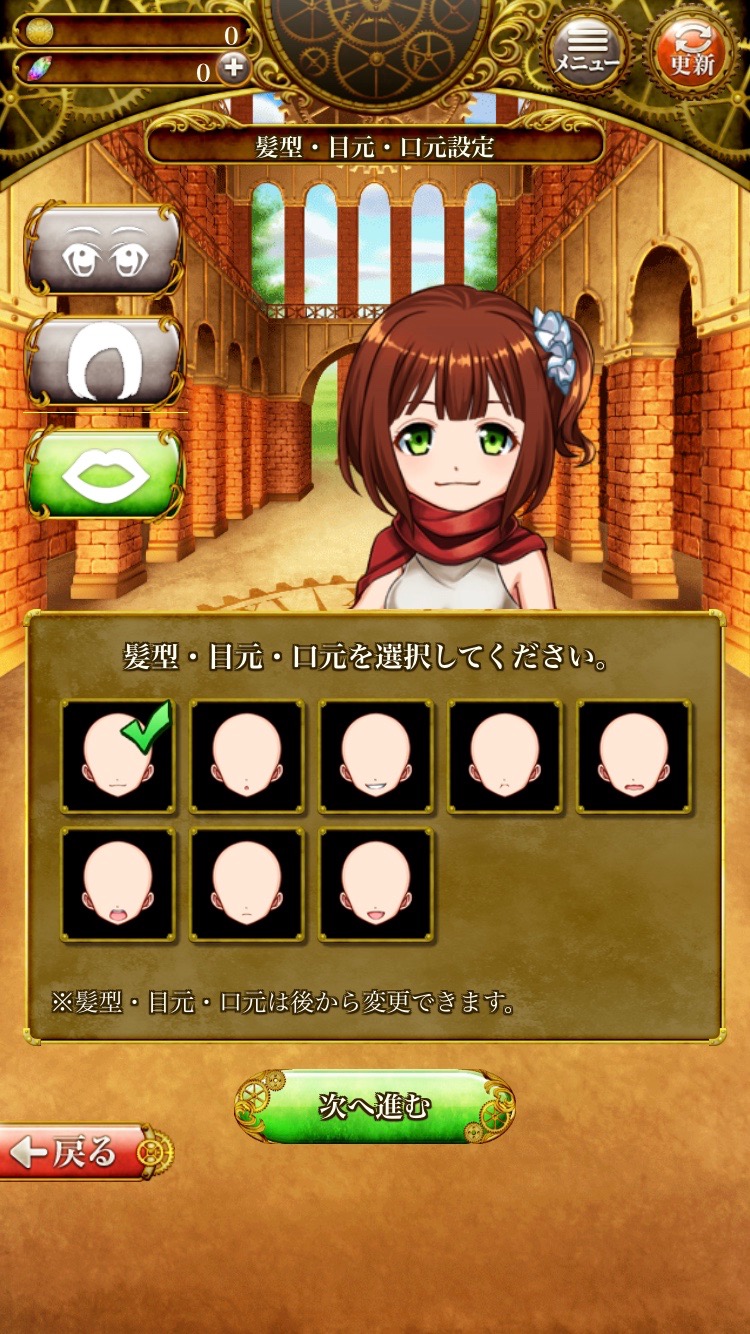The width and height of the screenshot is (750, 1334).
Task: Select the last mouth in the bottom row
Action: pos(376,885)
